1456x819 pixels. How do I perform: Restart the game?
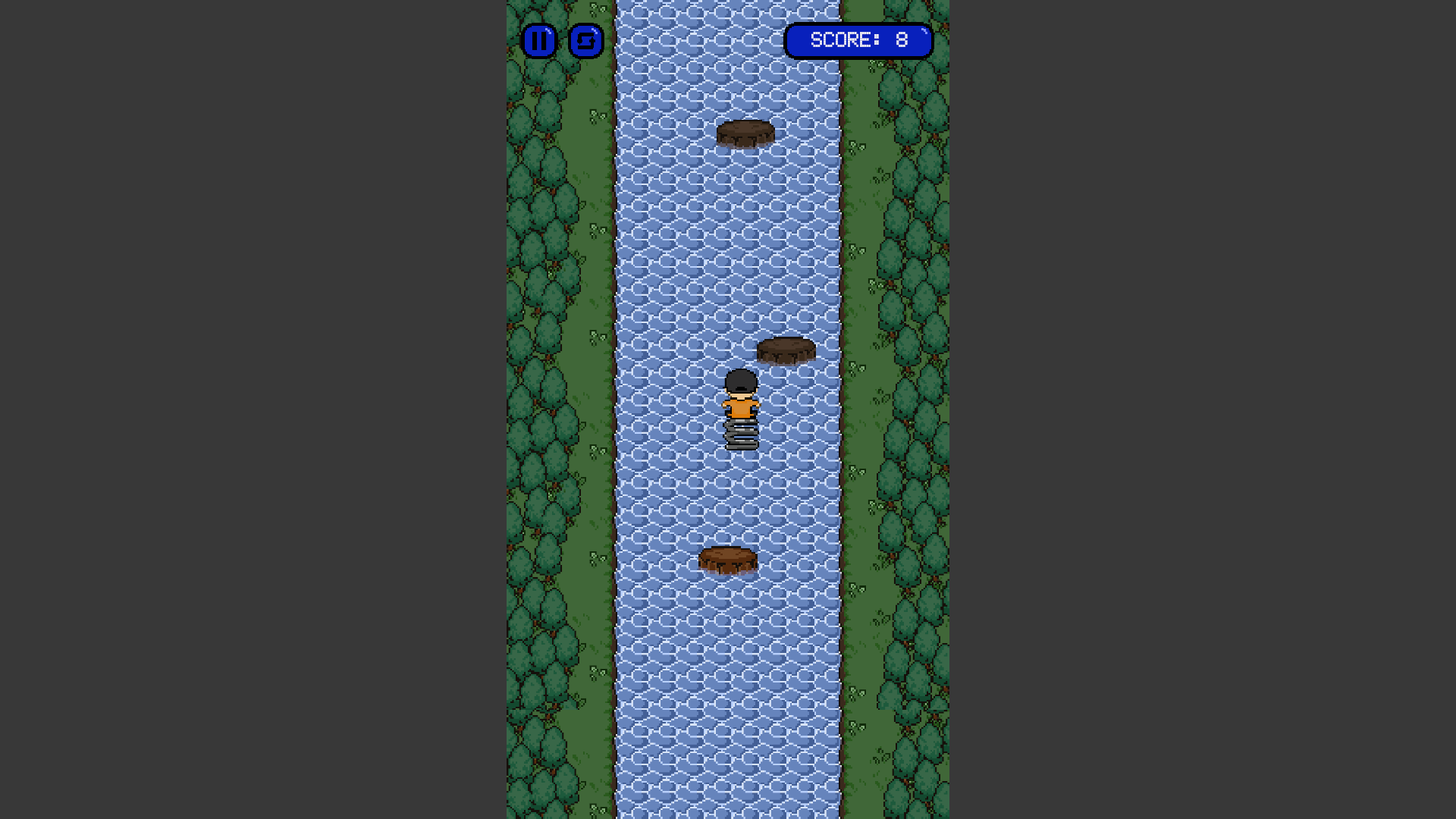pos(585,41)
